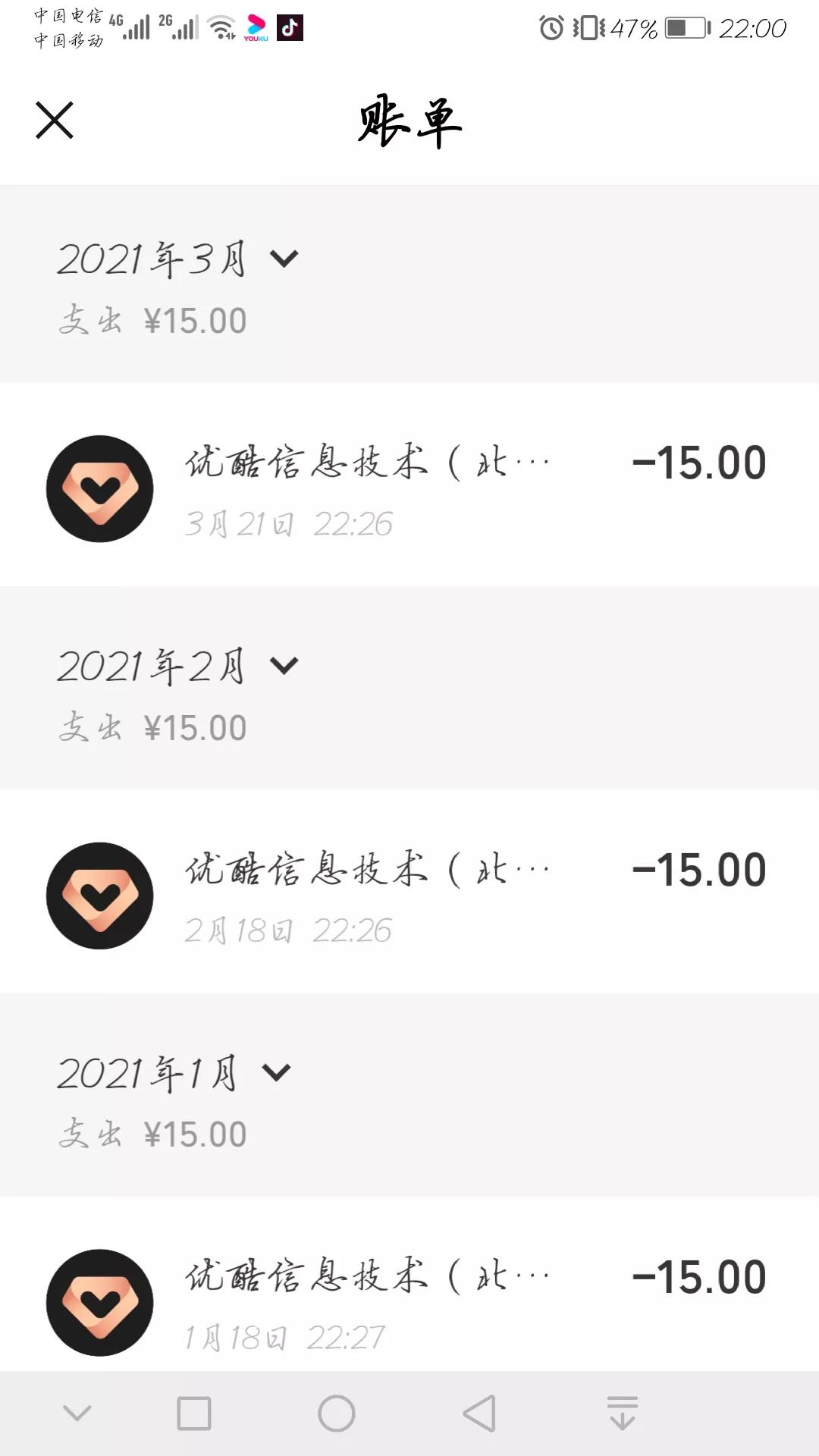Close the 账单 page with X
819x1456 pixels.
(55, 121)
